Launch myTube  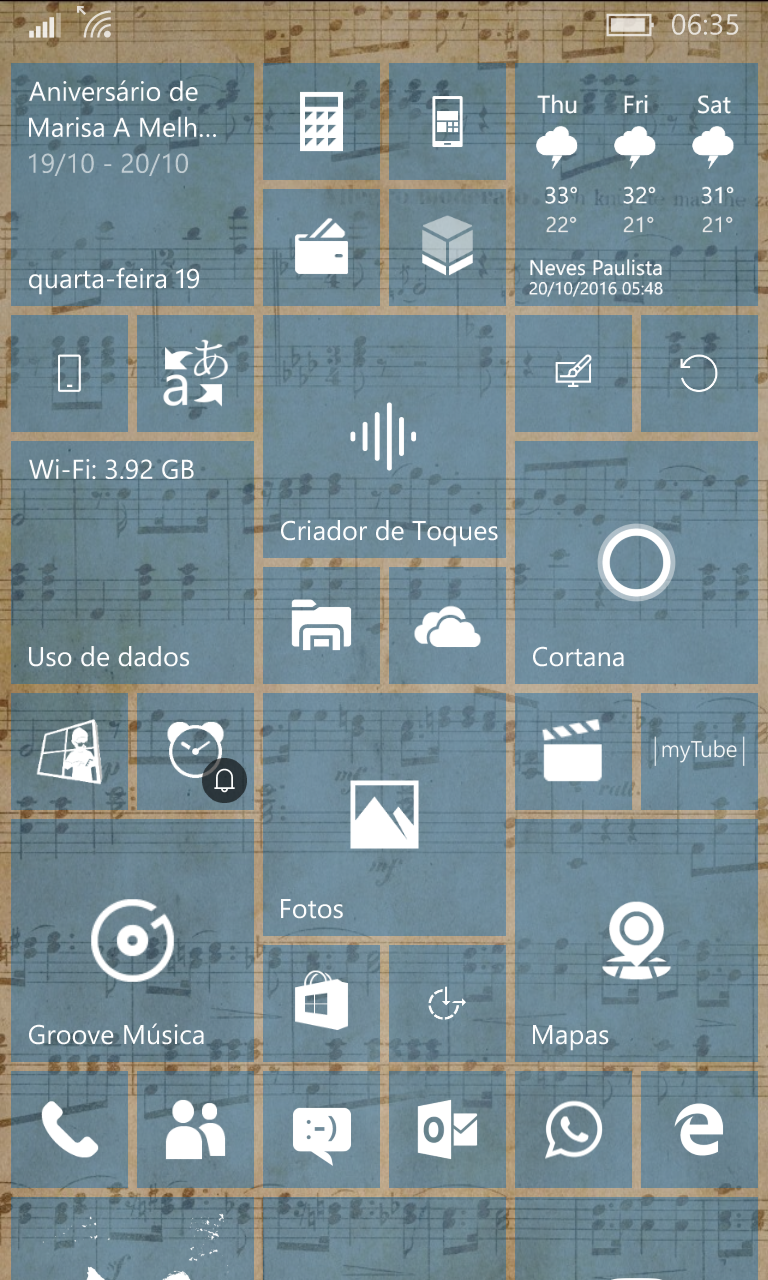(x=699, y=752)
